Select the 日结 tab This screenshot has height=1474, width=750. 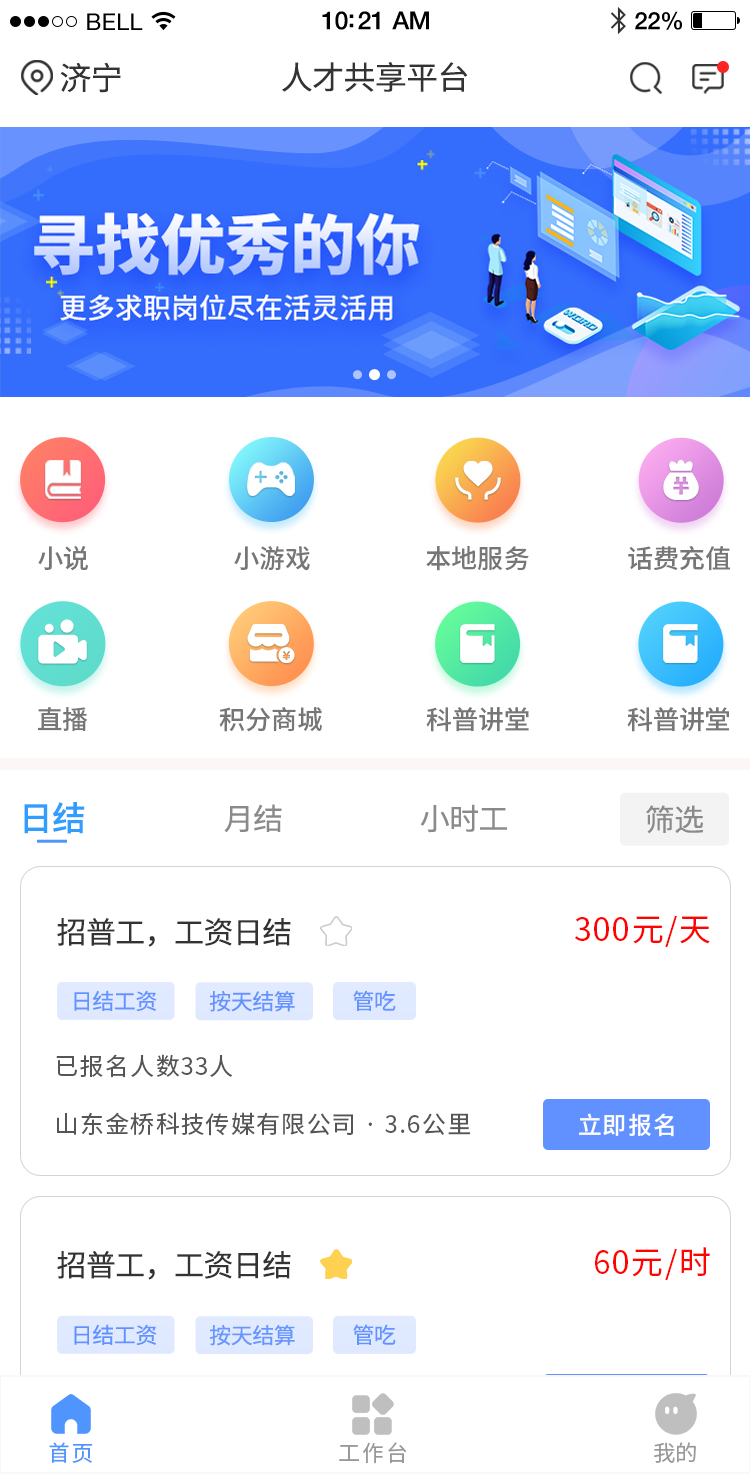click(x=54, y=819)
